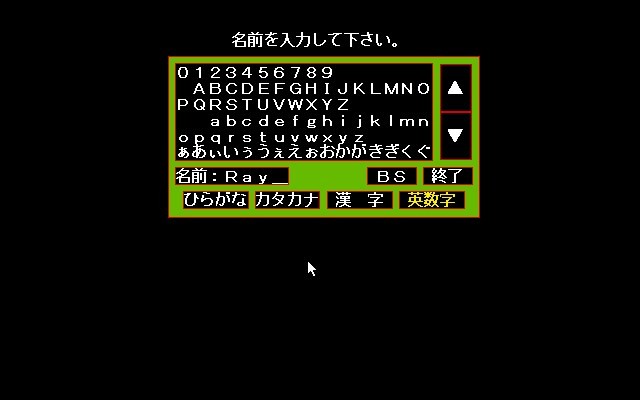Enter the uppercase letter Z
This screenshot has height=400, width=640.
coord(343,104)
